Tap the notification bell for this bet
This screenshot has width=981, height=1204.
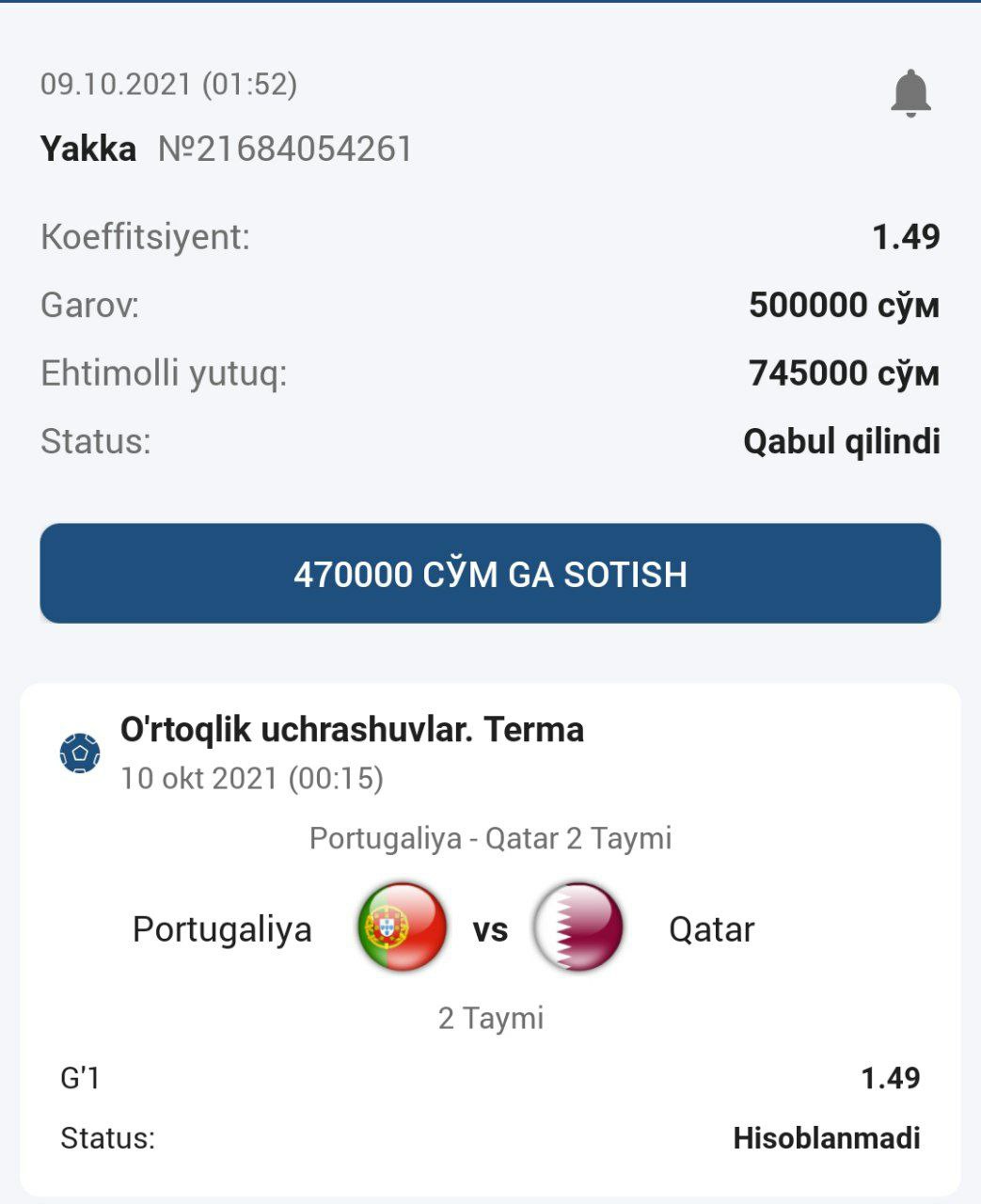coord(910,93)
